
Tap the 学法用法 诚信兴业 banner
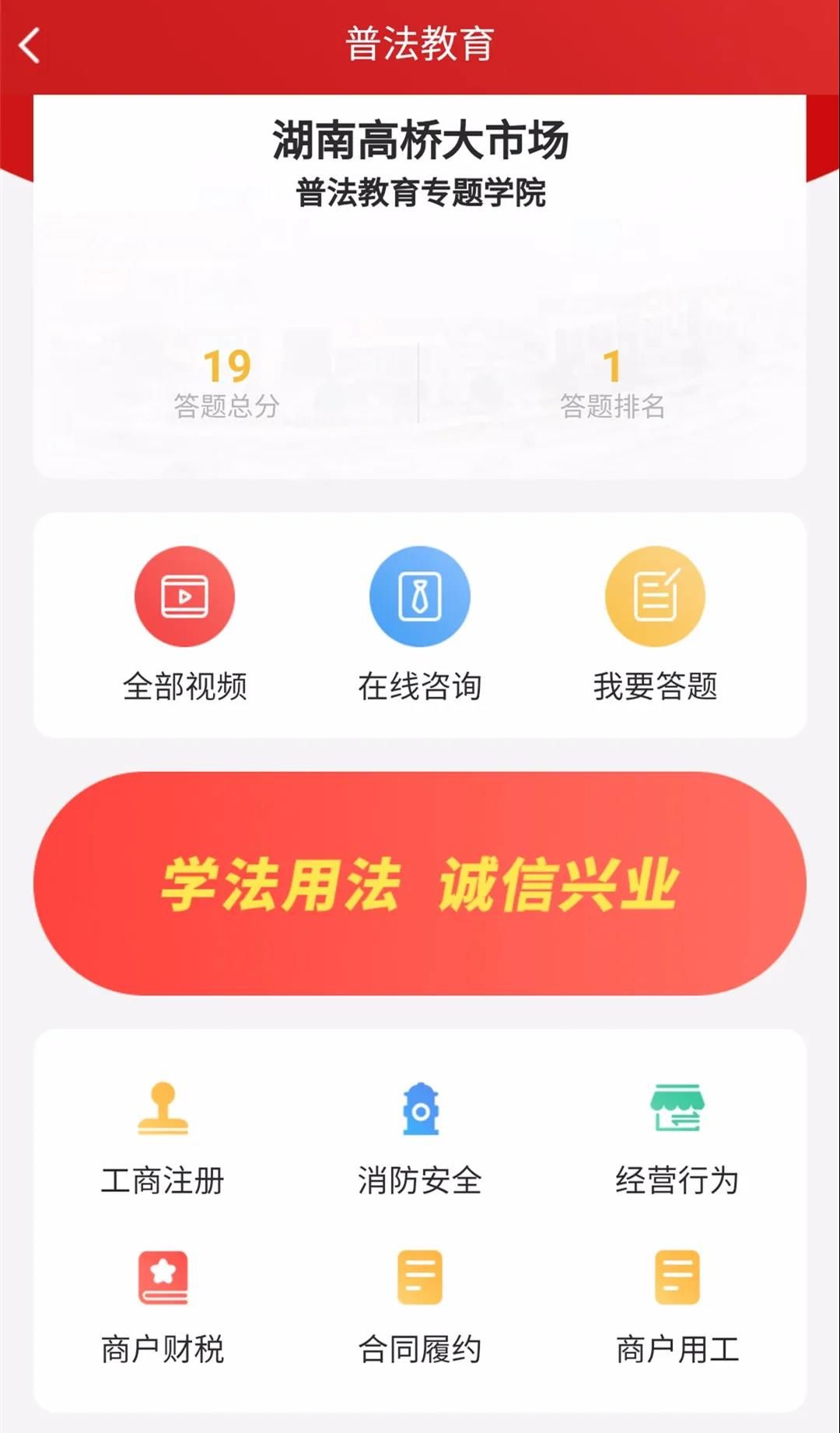coord(419,883)
